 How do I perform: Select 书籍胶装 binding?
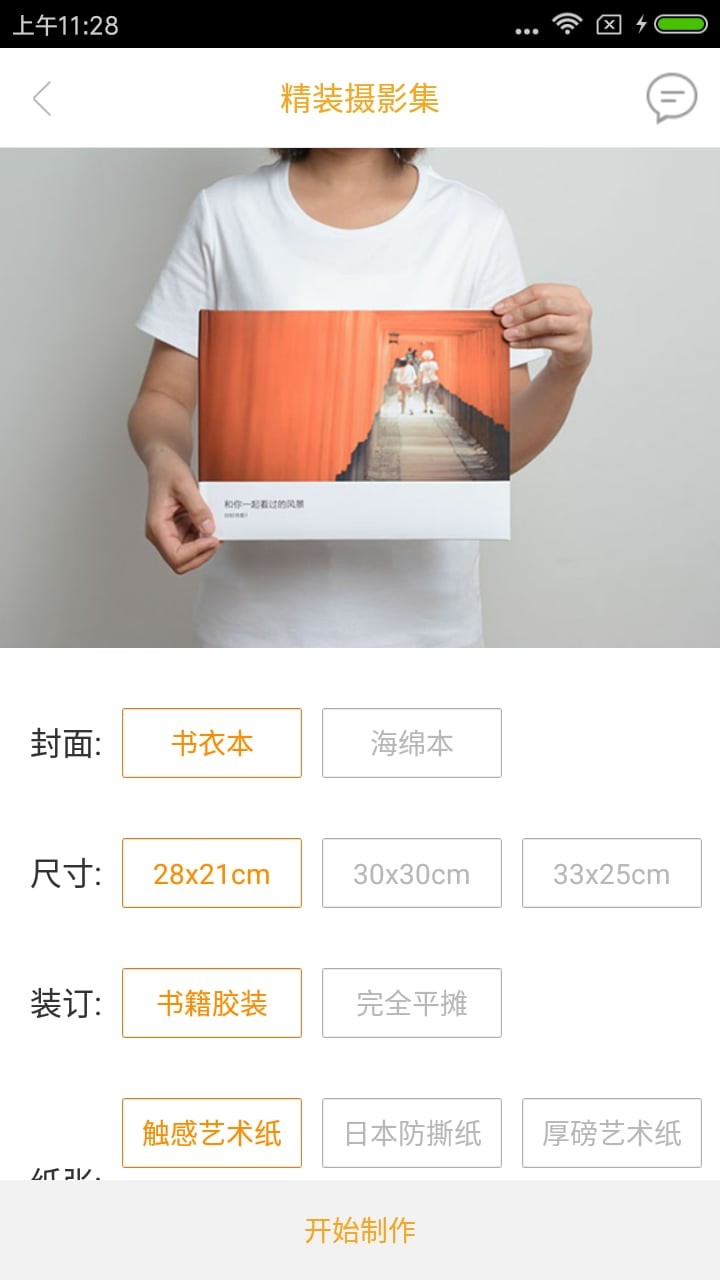click(x=212, y=1003)
